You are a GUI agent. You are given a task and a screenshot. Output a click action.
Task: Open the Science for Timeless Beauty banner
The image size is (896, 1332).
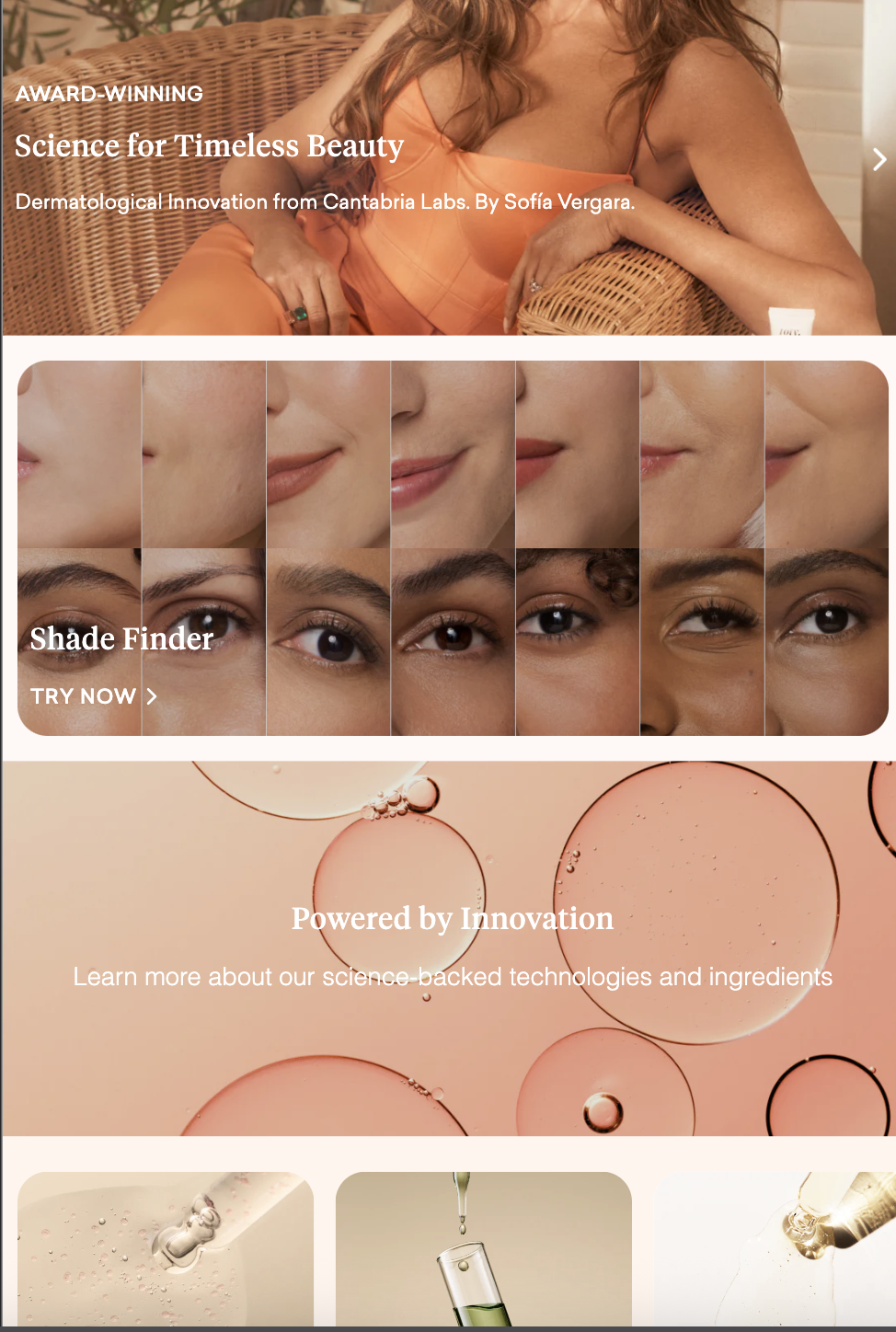pyautogui.click(x=210, y=146)
